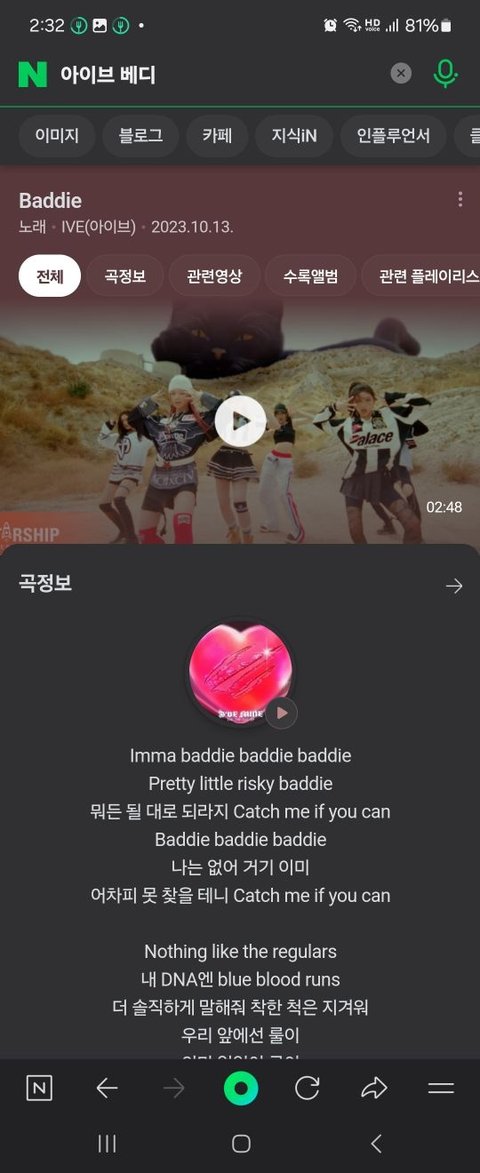Open the 곡정보 section arrow
Viewport: 480px width, 1173px height.
tap(454, 586)
